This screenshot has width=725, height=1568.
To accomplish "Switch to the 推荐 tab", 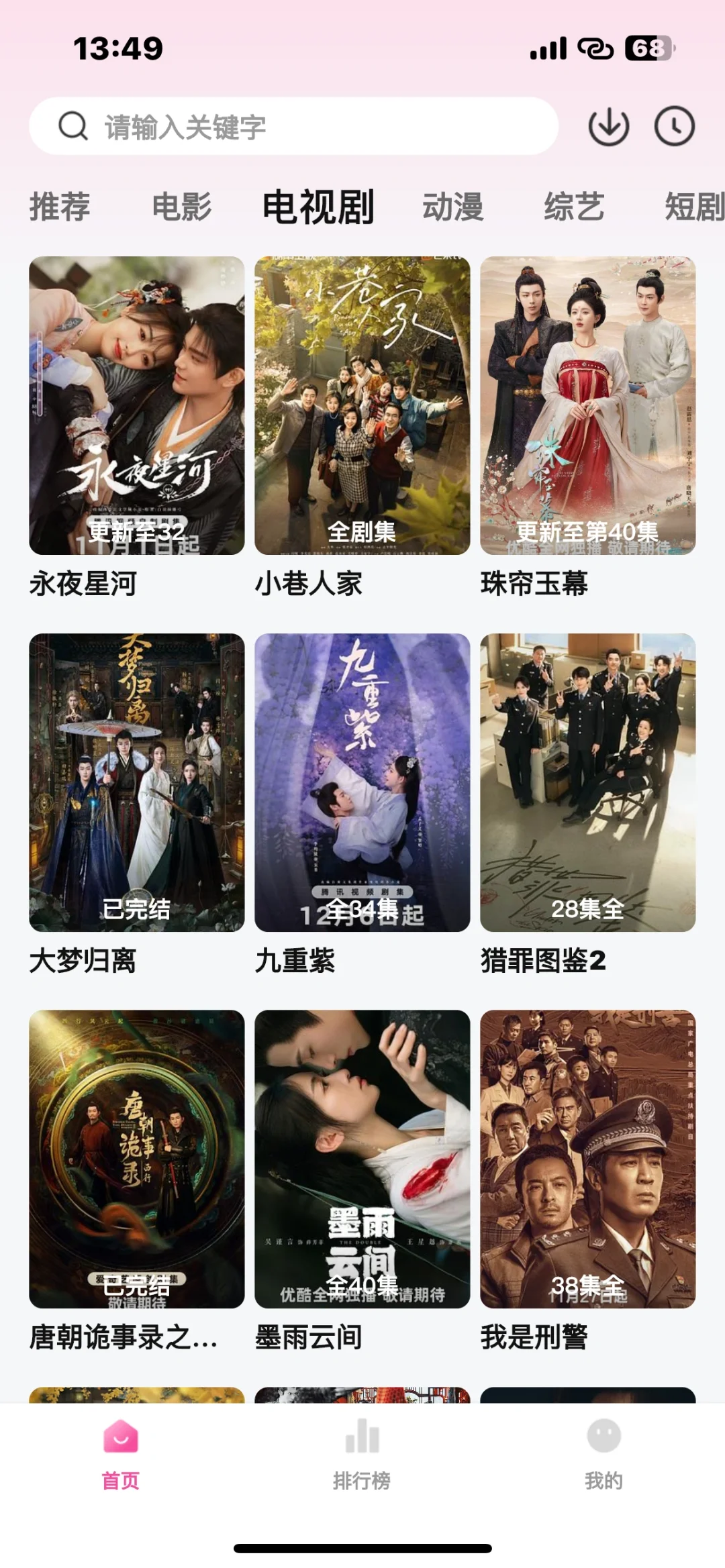I will click(x=60, y=206).
